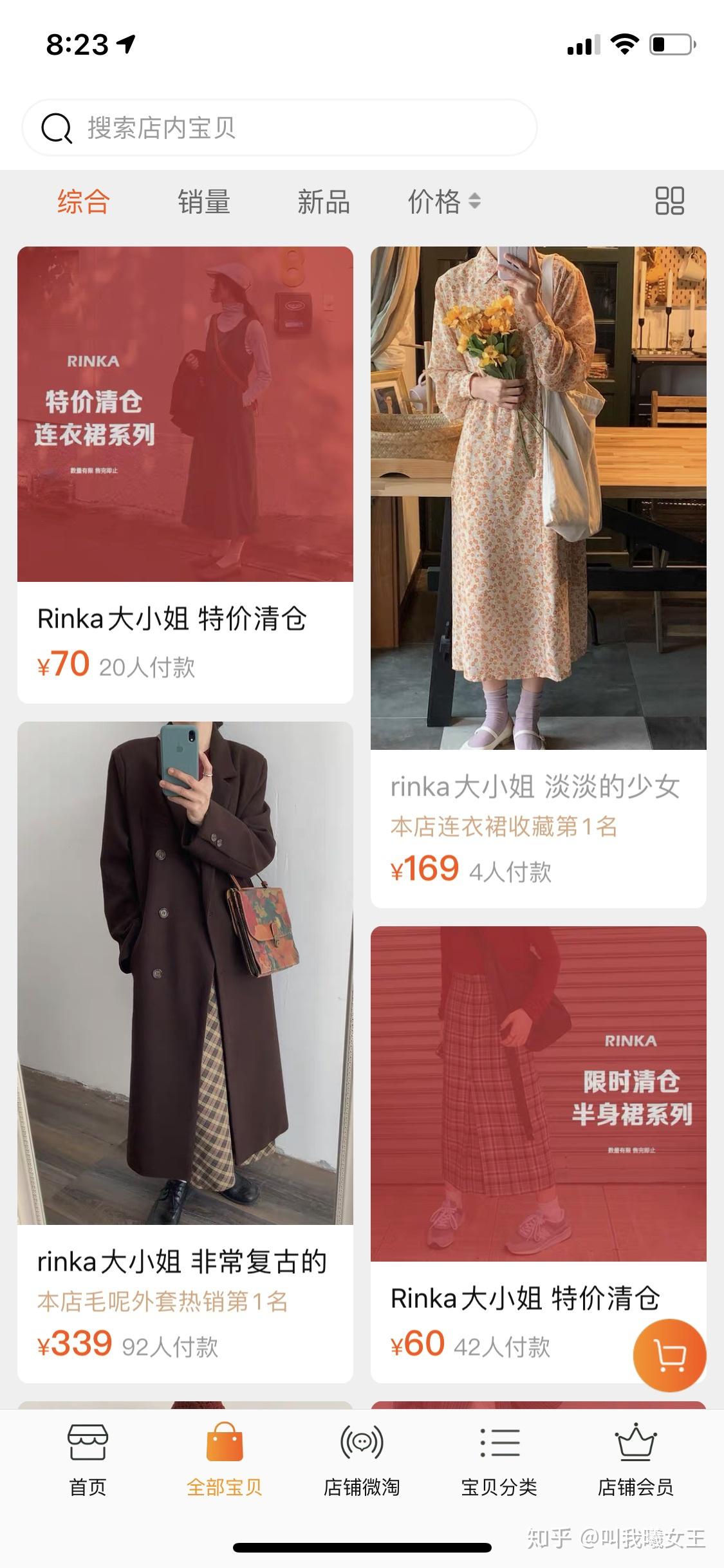The width and height of the screenshot is (724, 1568).
Task: Select the 全部宝贝 tab
Action: coord(225,1459)
